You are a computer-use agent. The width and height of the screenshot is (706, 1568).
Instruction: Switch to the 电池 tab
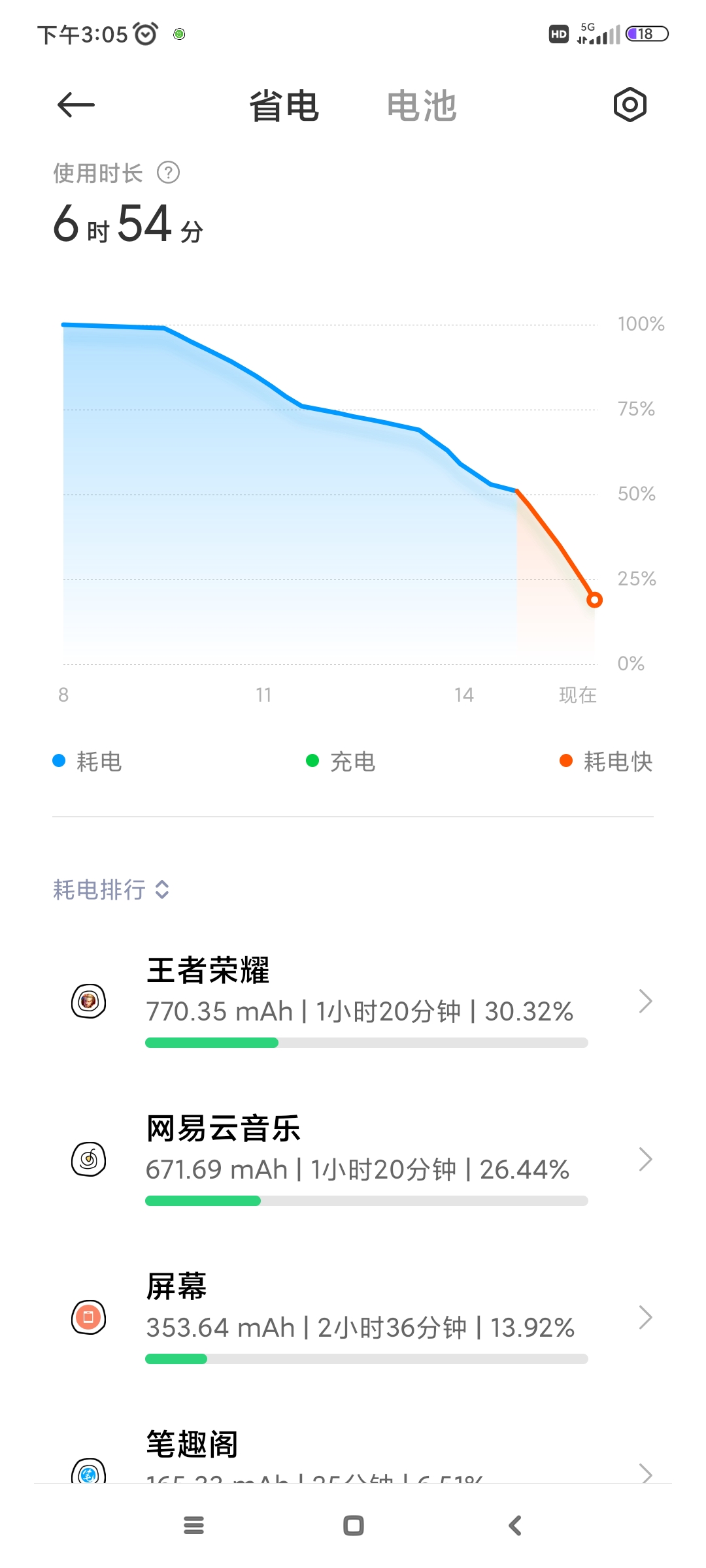coord(422,106)
